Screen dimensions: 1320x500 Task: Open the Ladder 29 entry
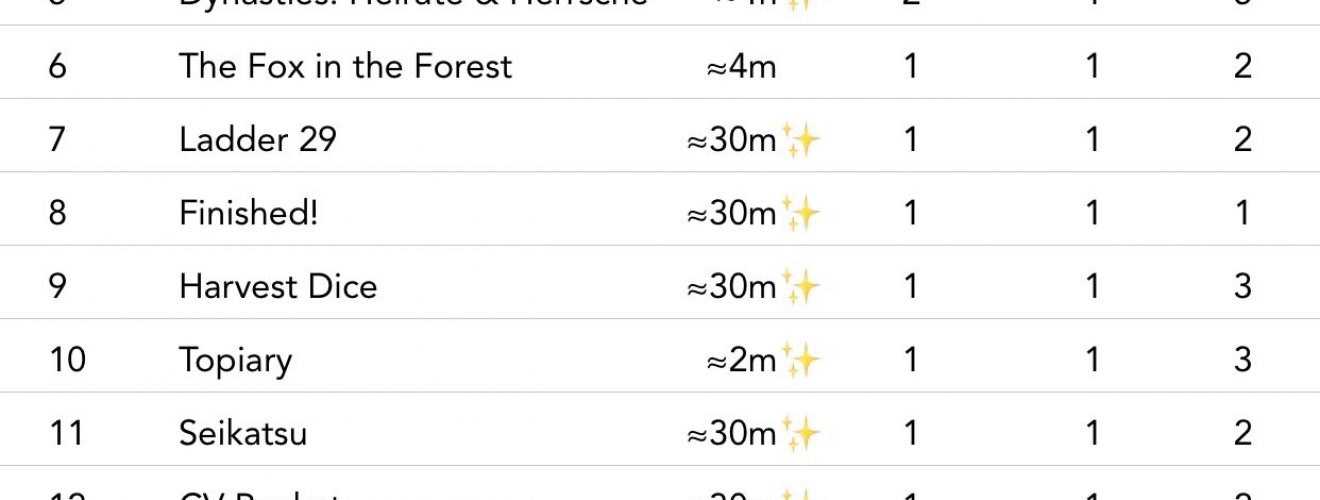pos(258,140)
